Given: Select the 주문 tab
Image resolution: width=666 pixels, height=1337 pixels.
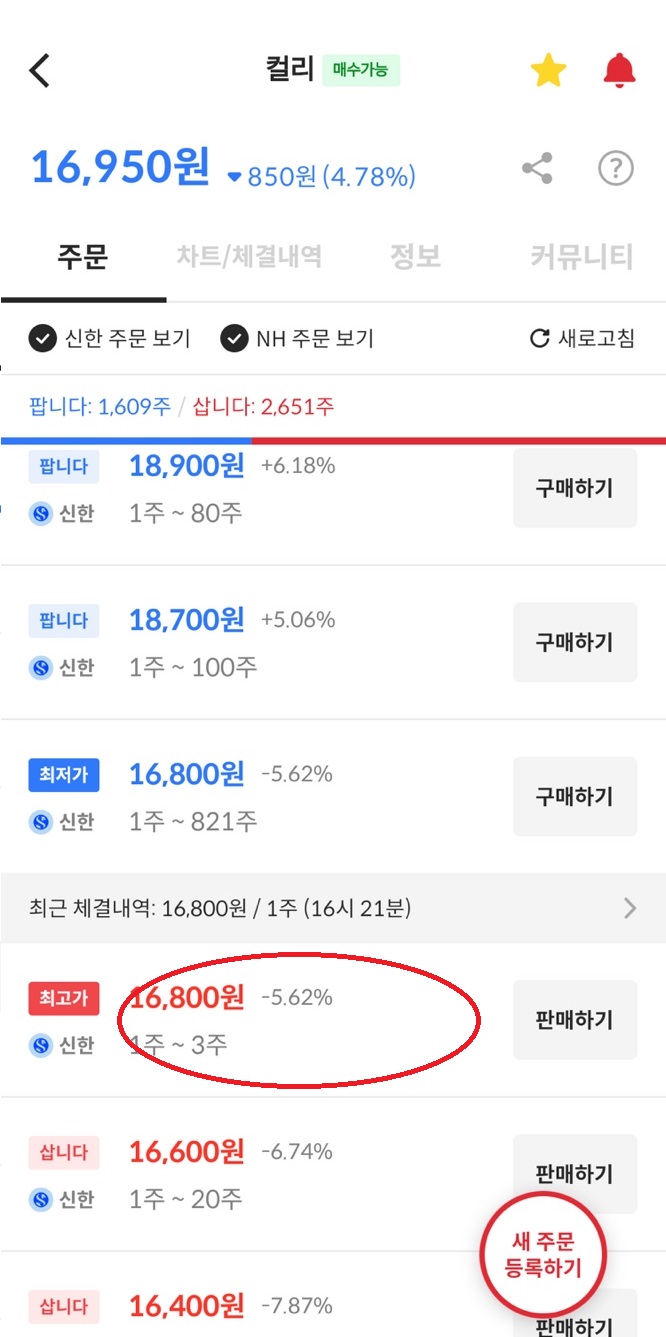Looking at the screenshot, I should tap(82, 257).
